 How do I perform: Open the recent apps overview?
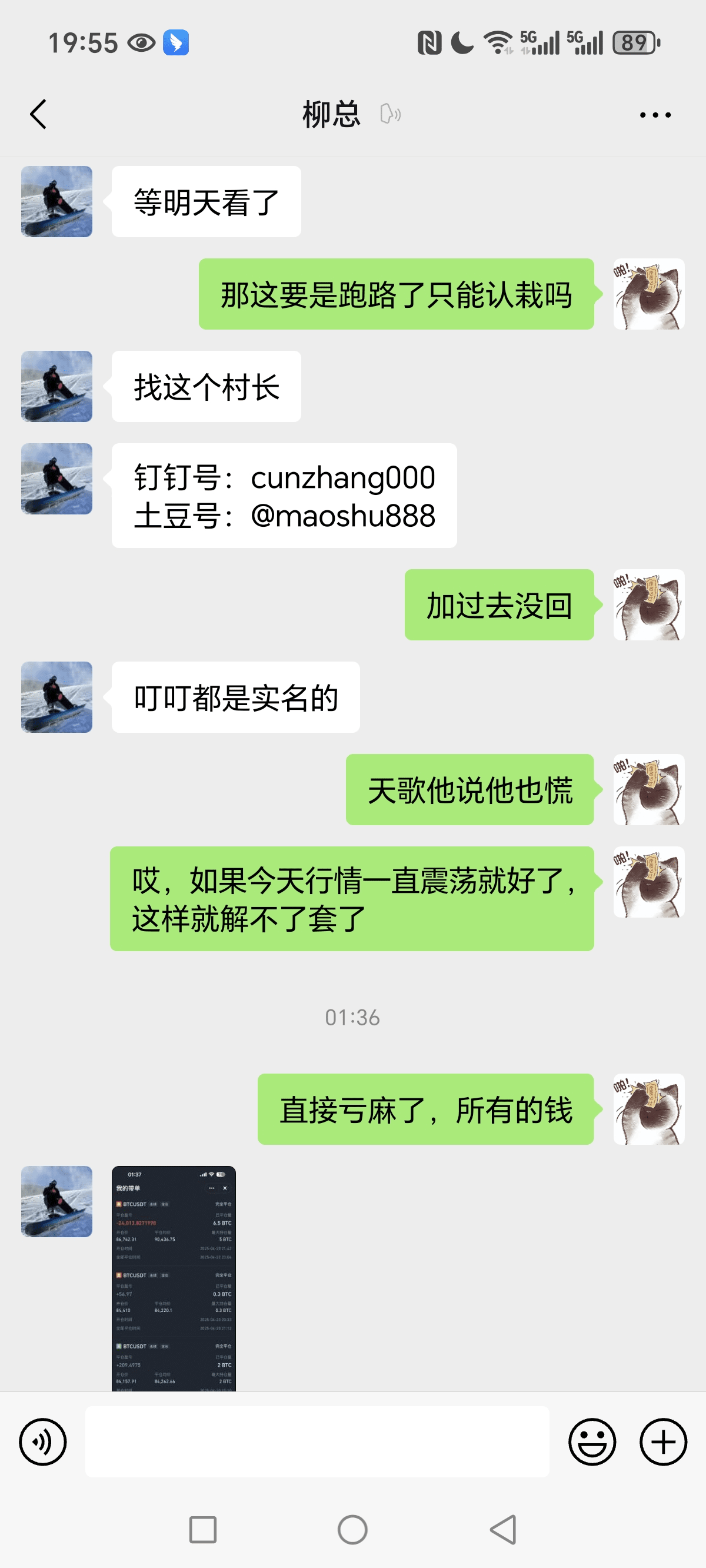[202, 1530]
